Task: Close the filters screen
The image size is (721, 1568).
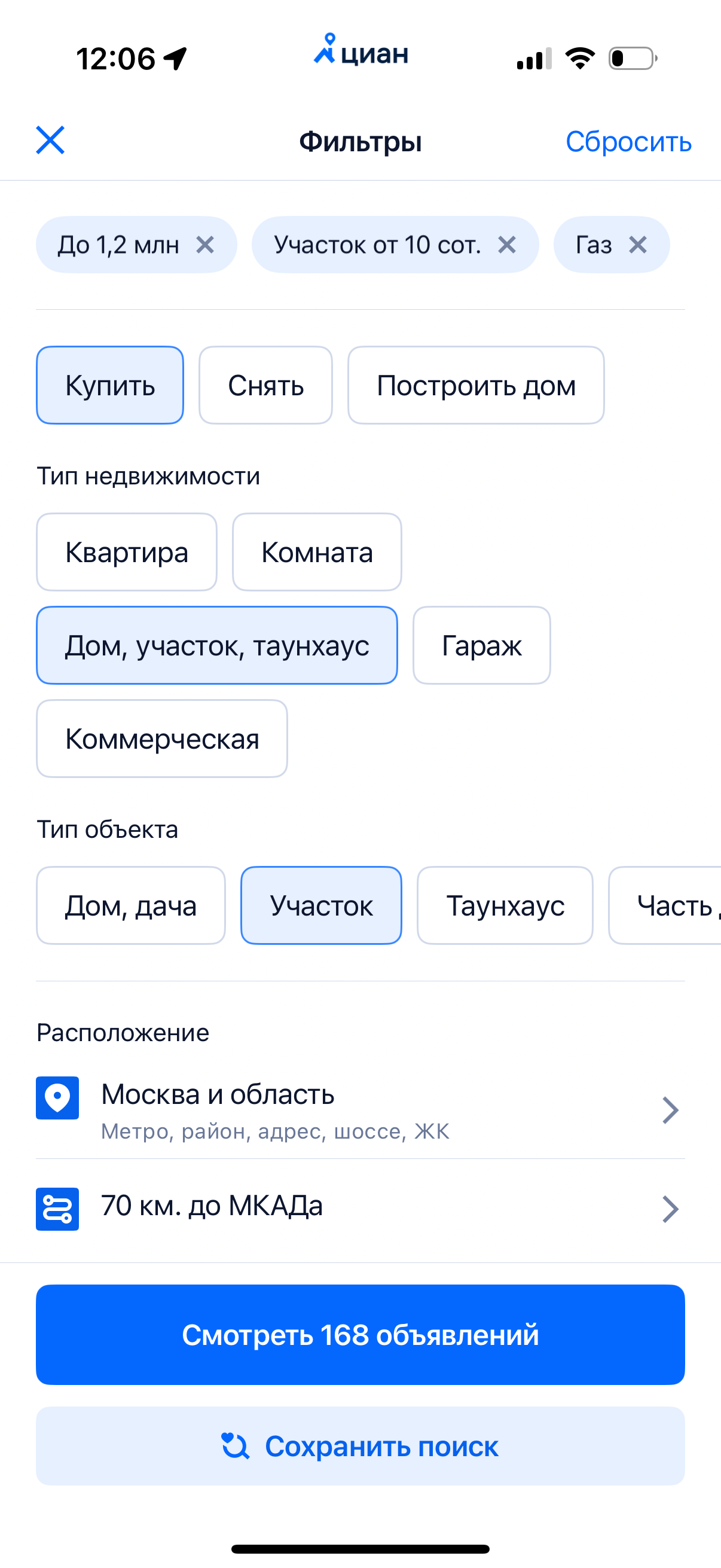Action: [50, 141]
